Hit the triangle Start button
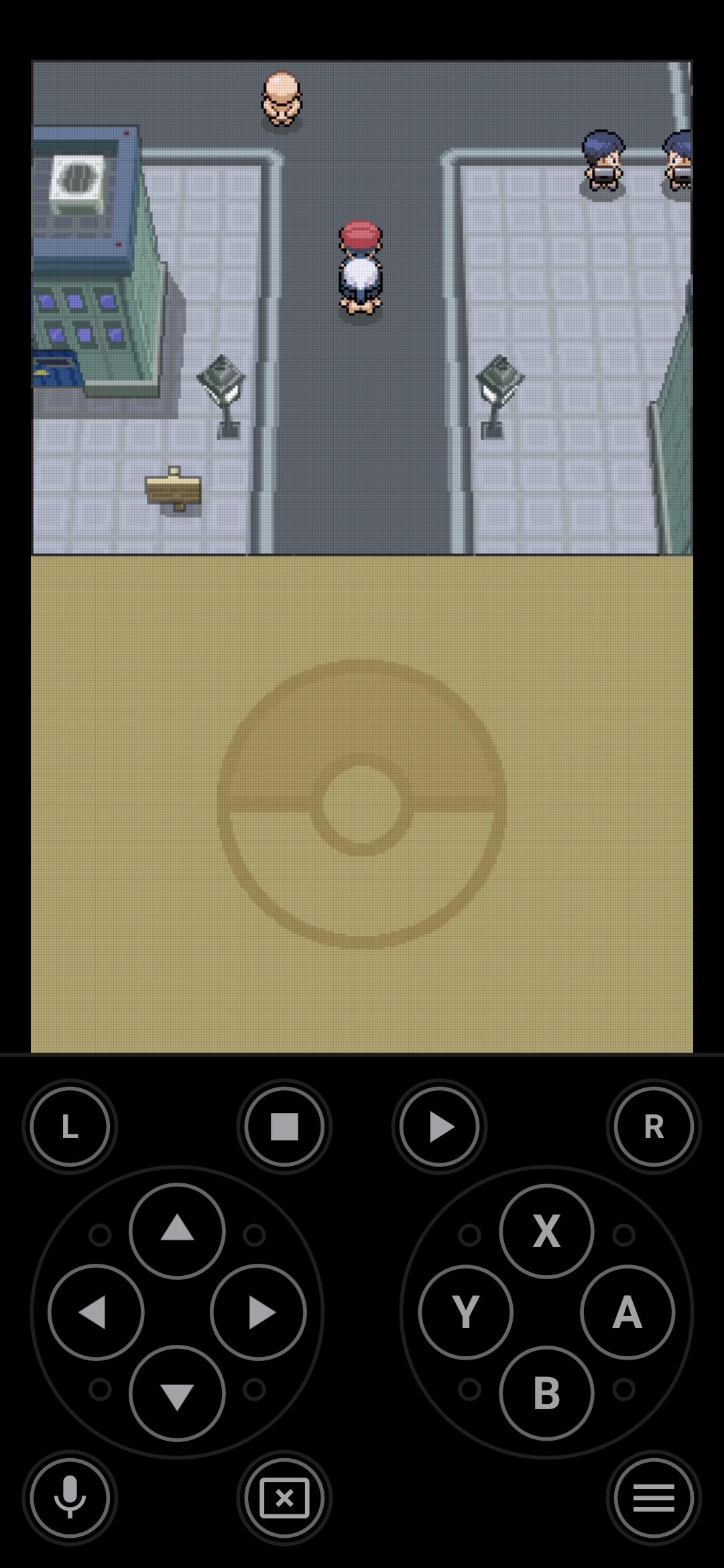Image resolution: width=724 pixels, height=1568 pixels. tap(439, 1126)
